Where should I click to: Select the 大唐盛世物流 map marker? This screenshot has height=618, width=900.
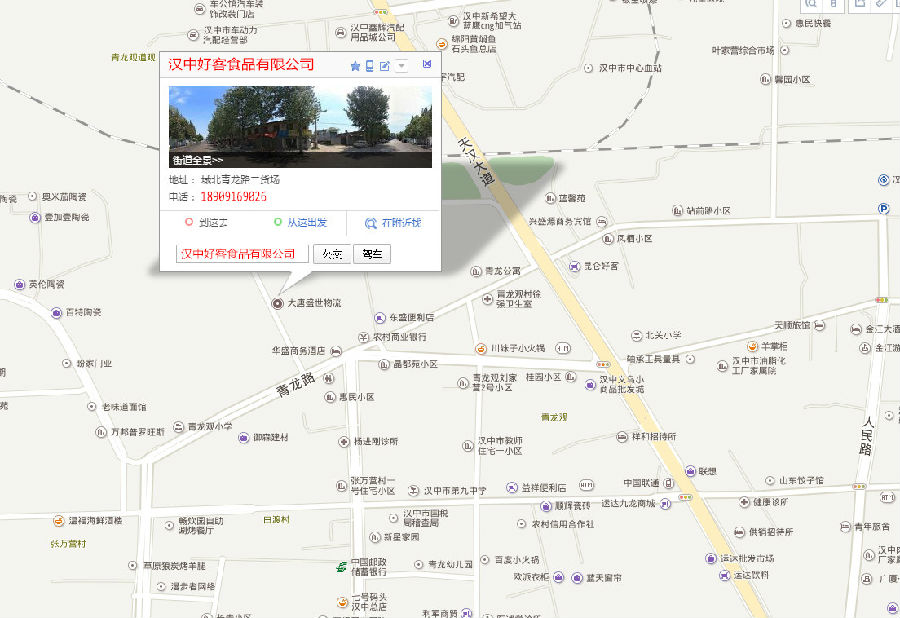(278, 303)
